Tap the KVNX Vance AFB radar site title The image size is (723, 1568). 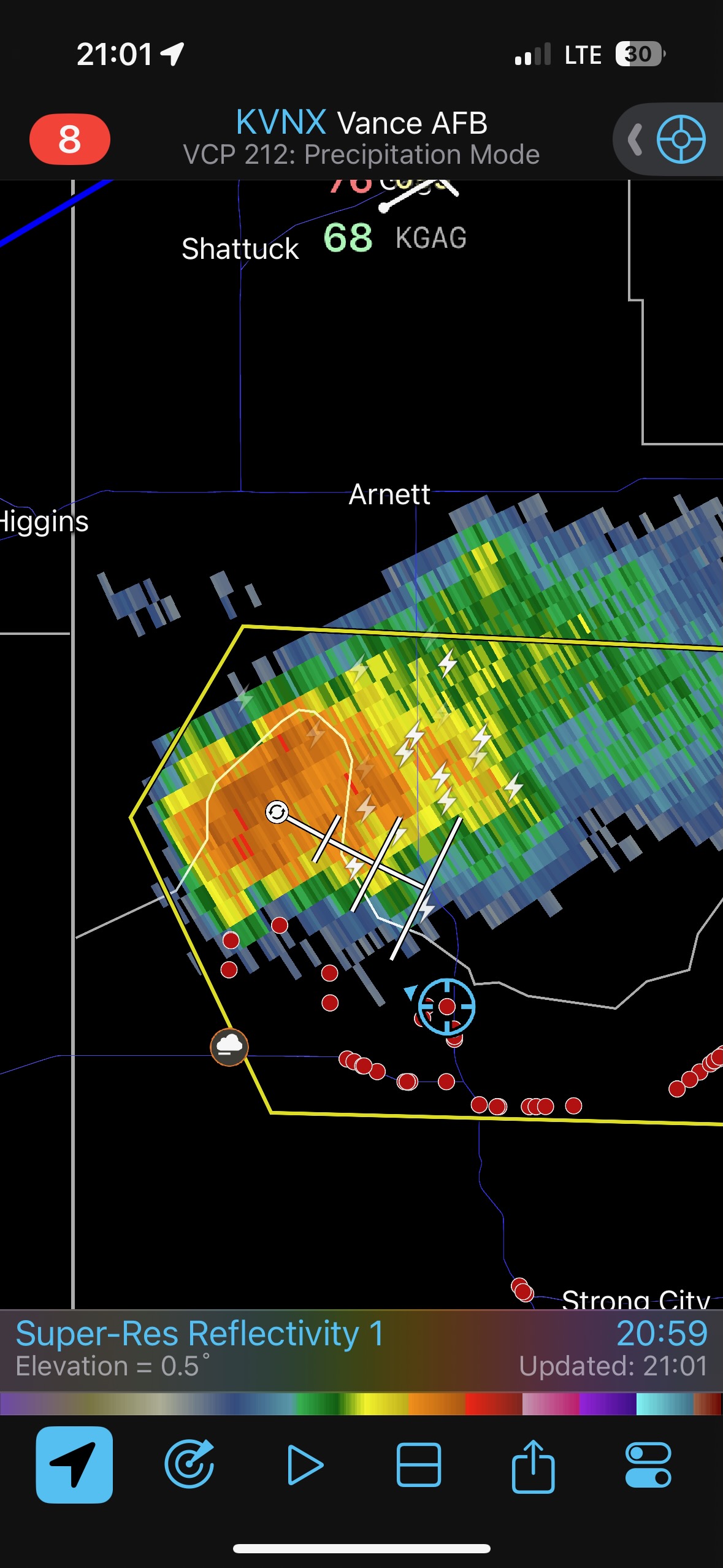[361, 123]
